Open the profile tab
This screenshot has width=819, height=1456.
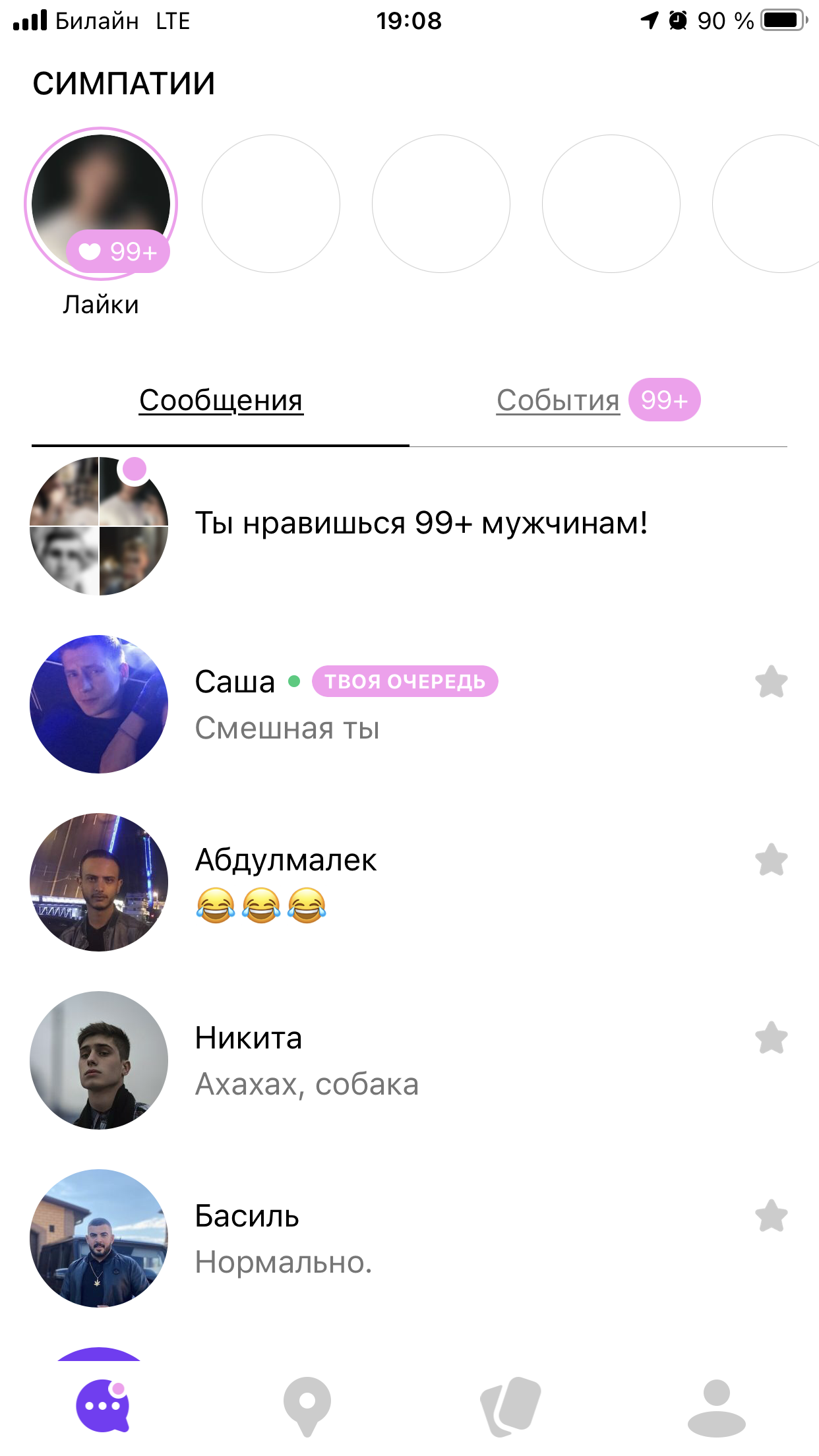(x=716, y=1407)
